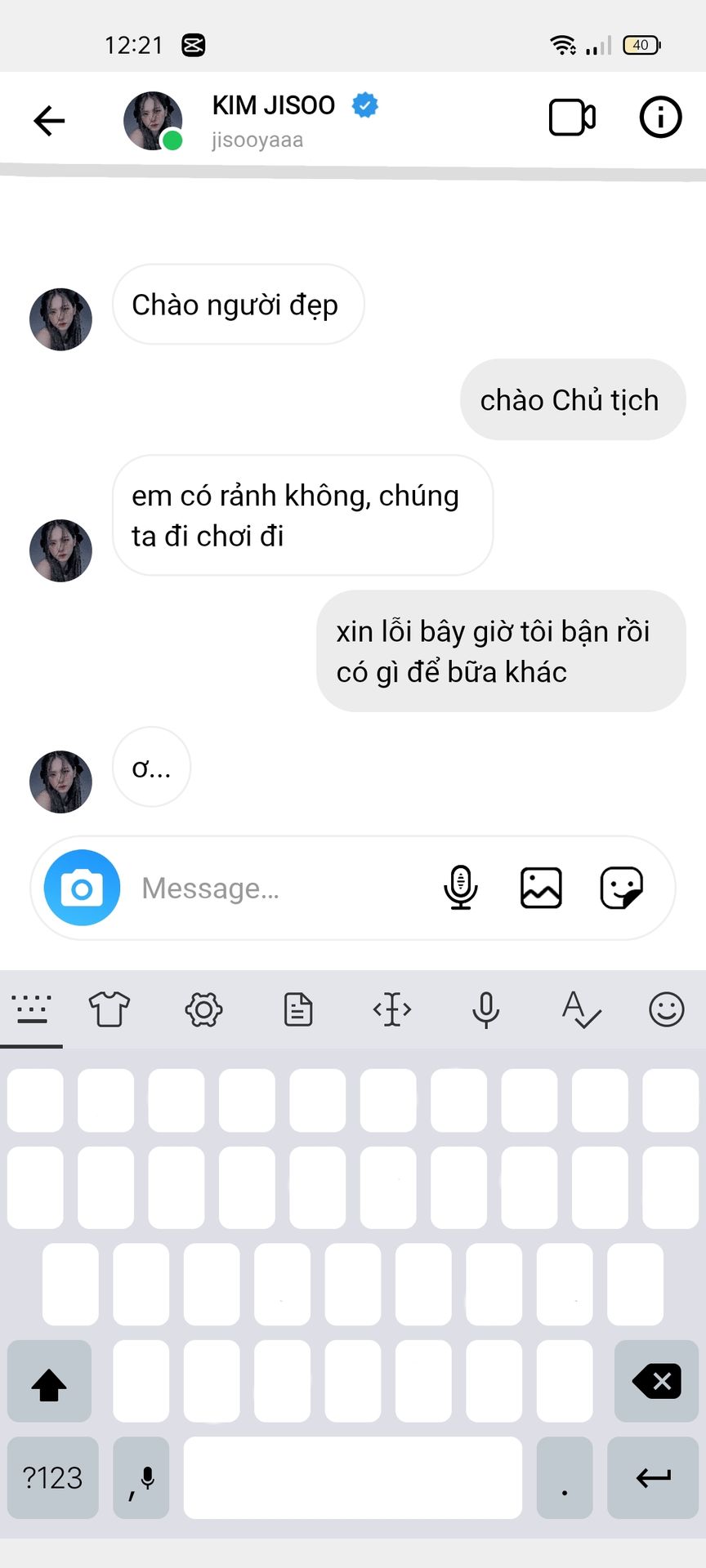Open the sticker picker icon
706x1568 pixels.
[x=621, y=888]
